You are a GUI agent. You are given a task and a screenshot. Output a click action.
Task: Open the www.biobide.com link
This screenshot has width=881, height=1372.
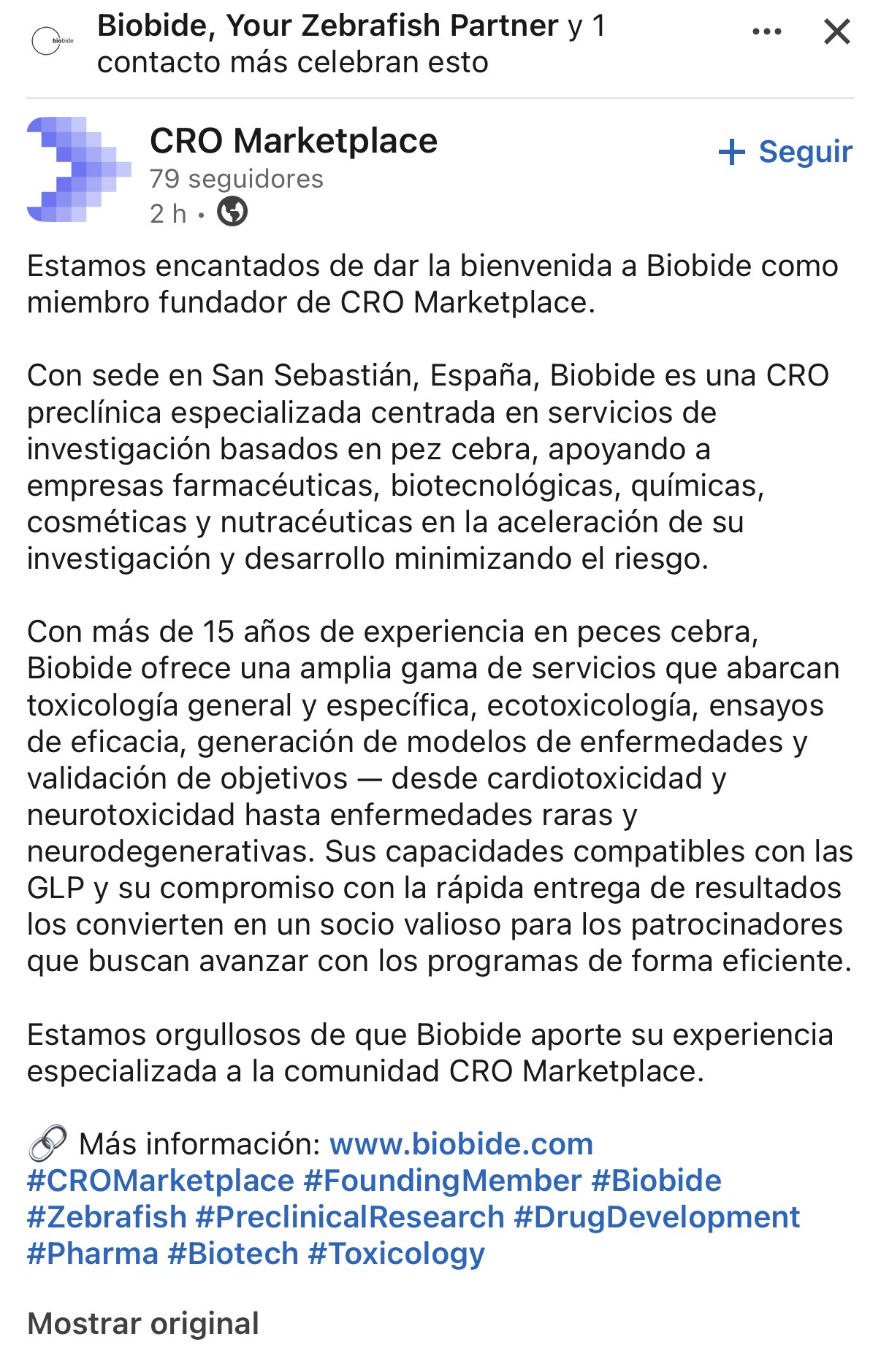[x=461, y=1143]
